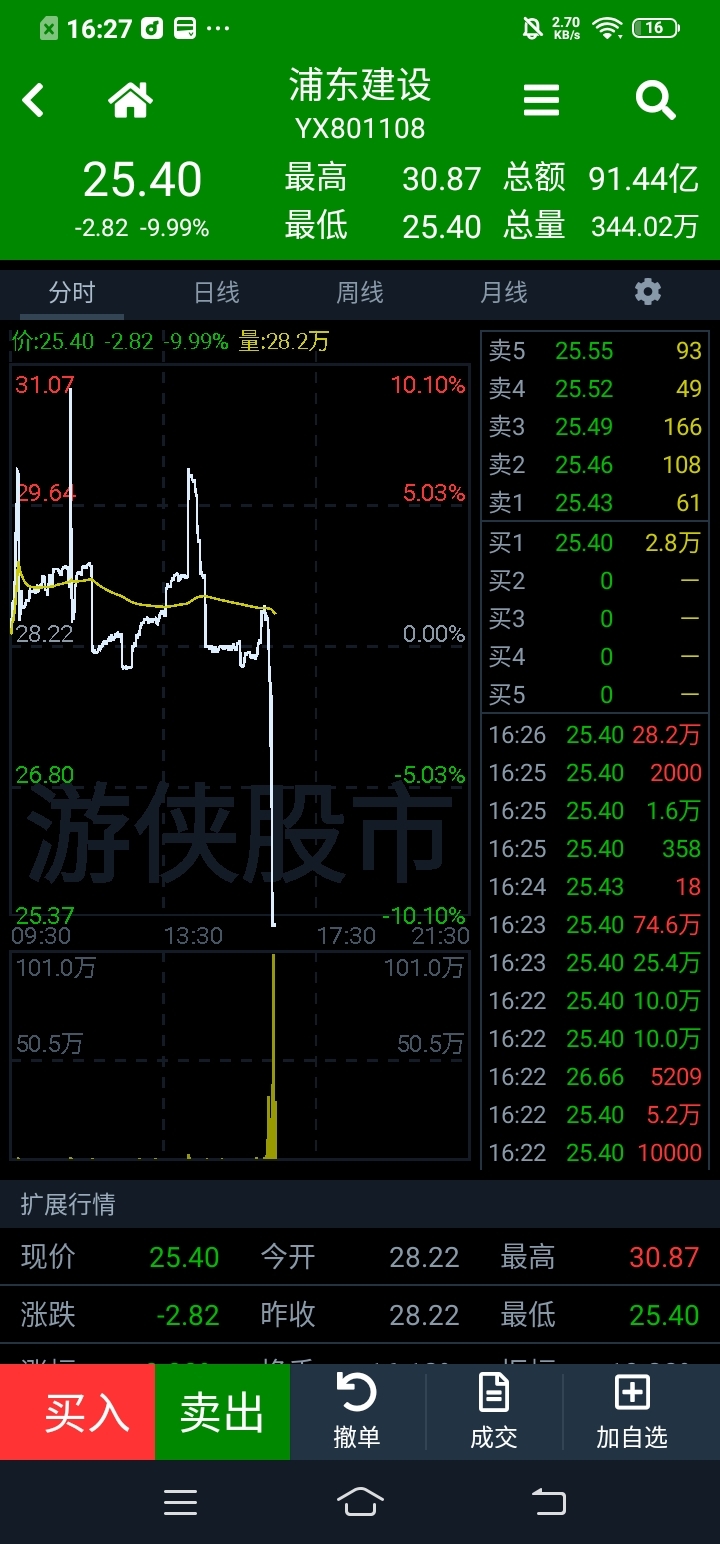Switch to the 日线 chart tab
The image size is (720, 1544).
point(216,293)
